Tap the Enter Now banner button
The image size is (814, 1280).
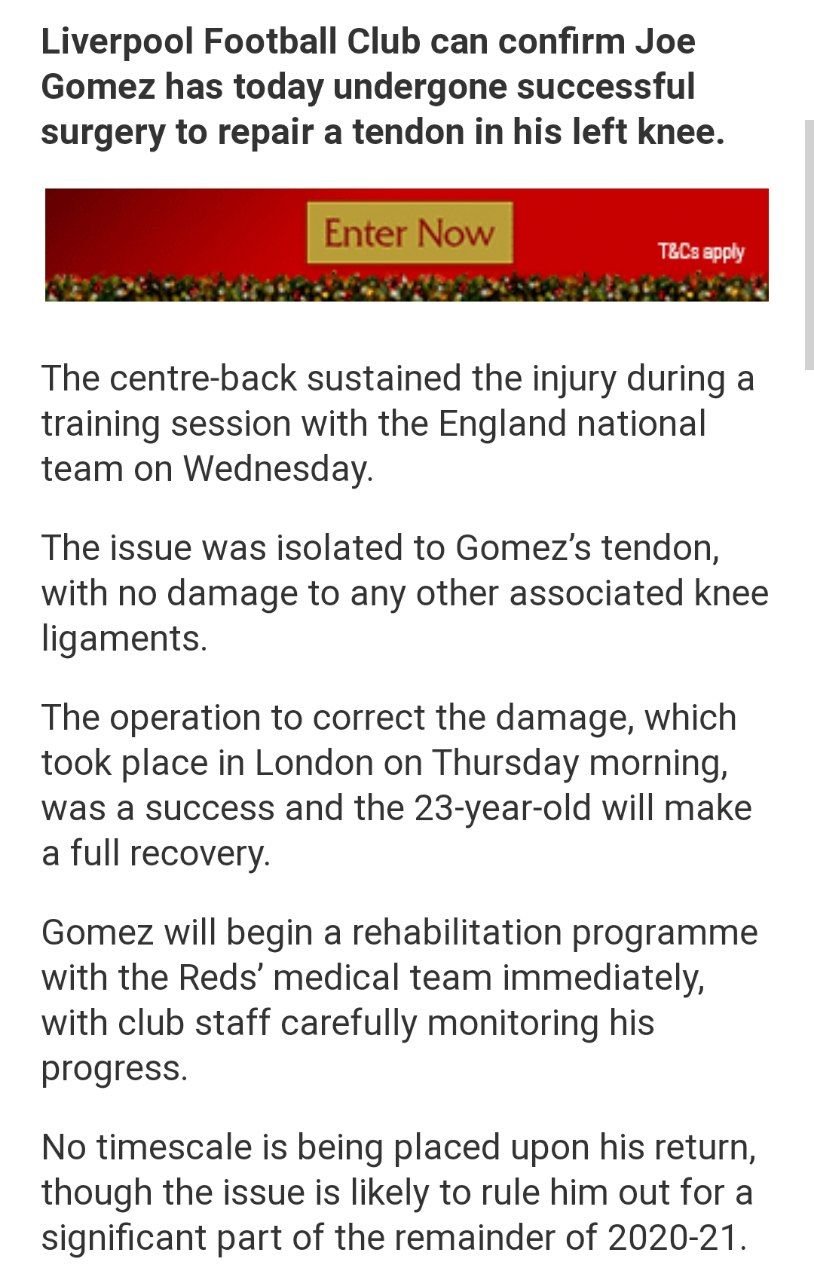coord(409,233)
